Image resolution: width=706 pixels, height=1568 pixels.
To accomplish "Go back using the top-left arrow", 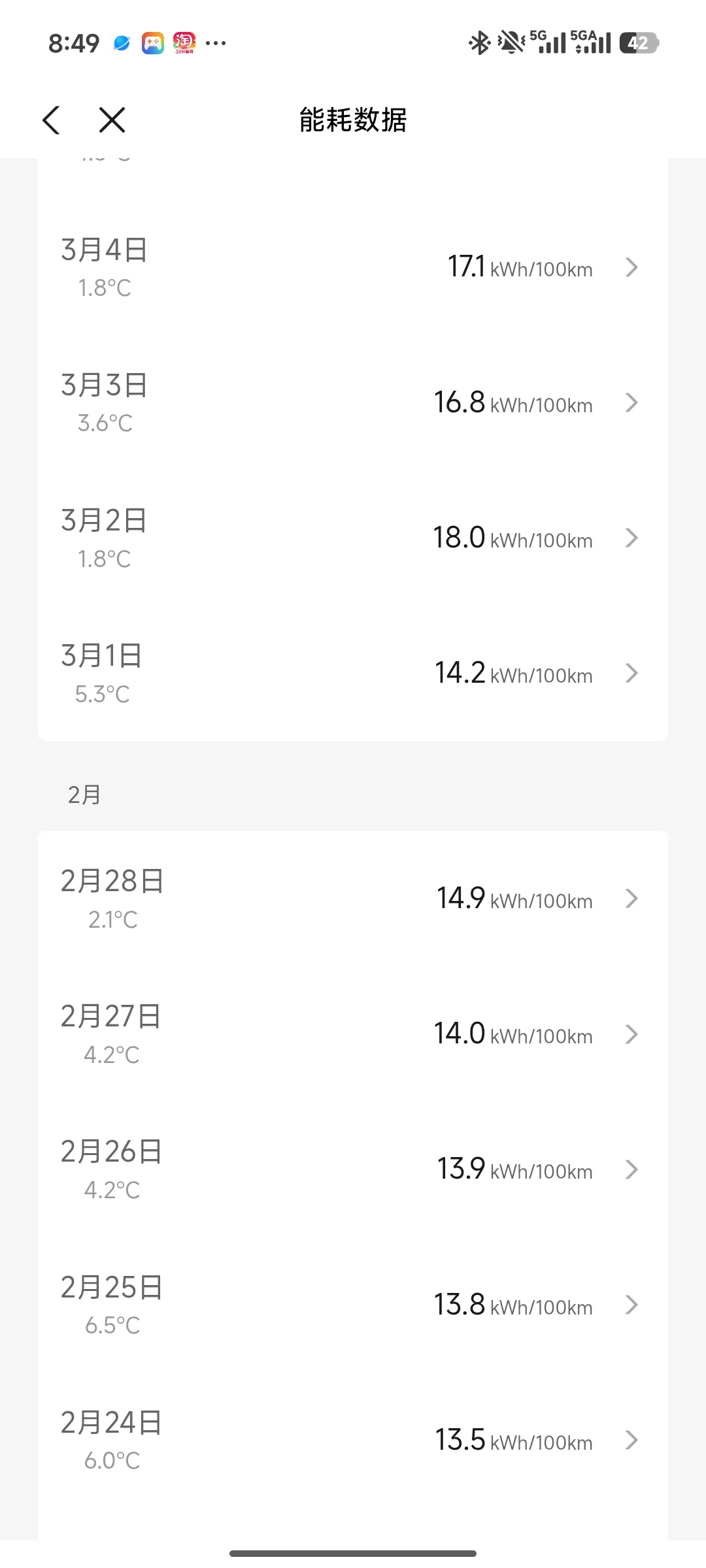I will pyautogui.click(x=51, y=120).
